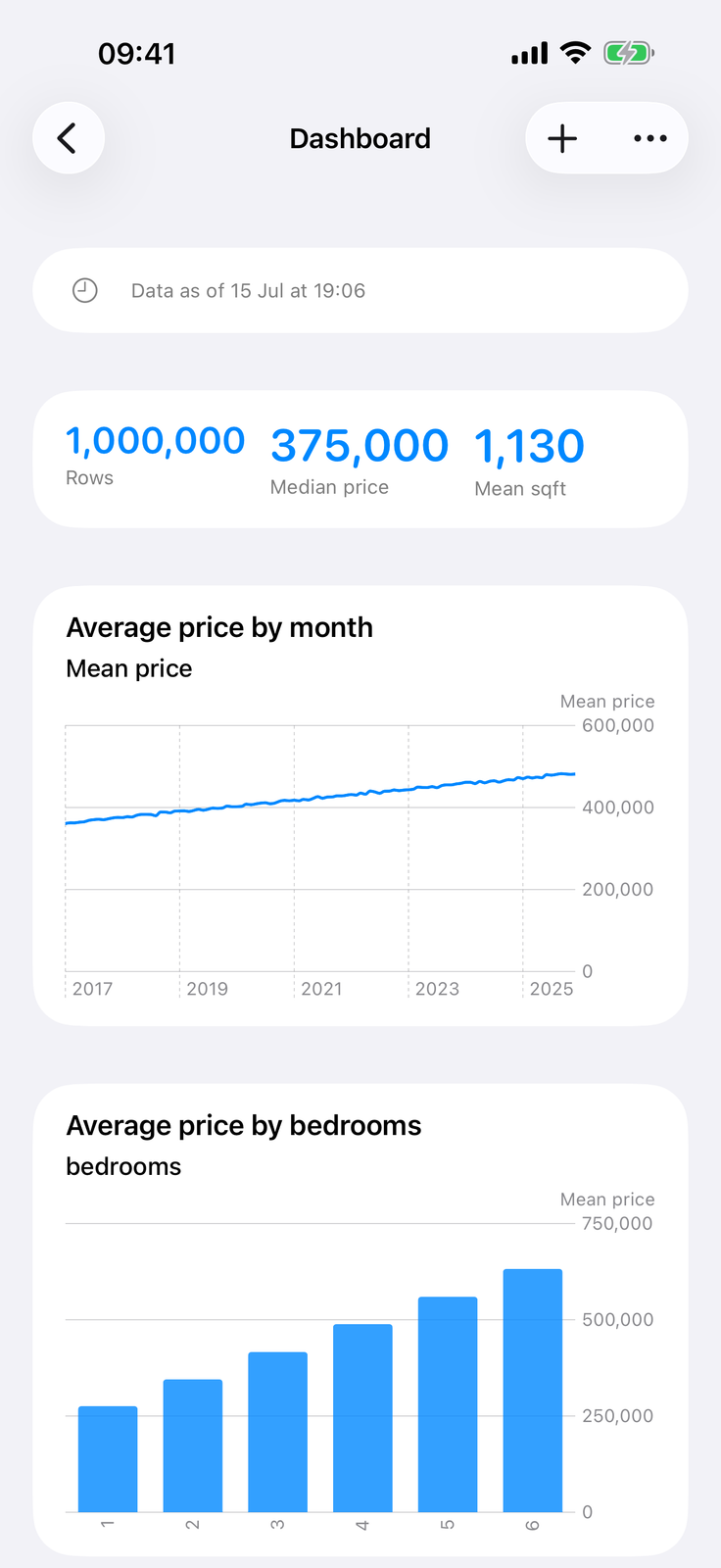Open the Average price by bedrooms chart

(x=360, y=1319)
